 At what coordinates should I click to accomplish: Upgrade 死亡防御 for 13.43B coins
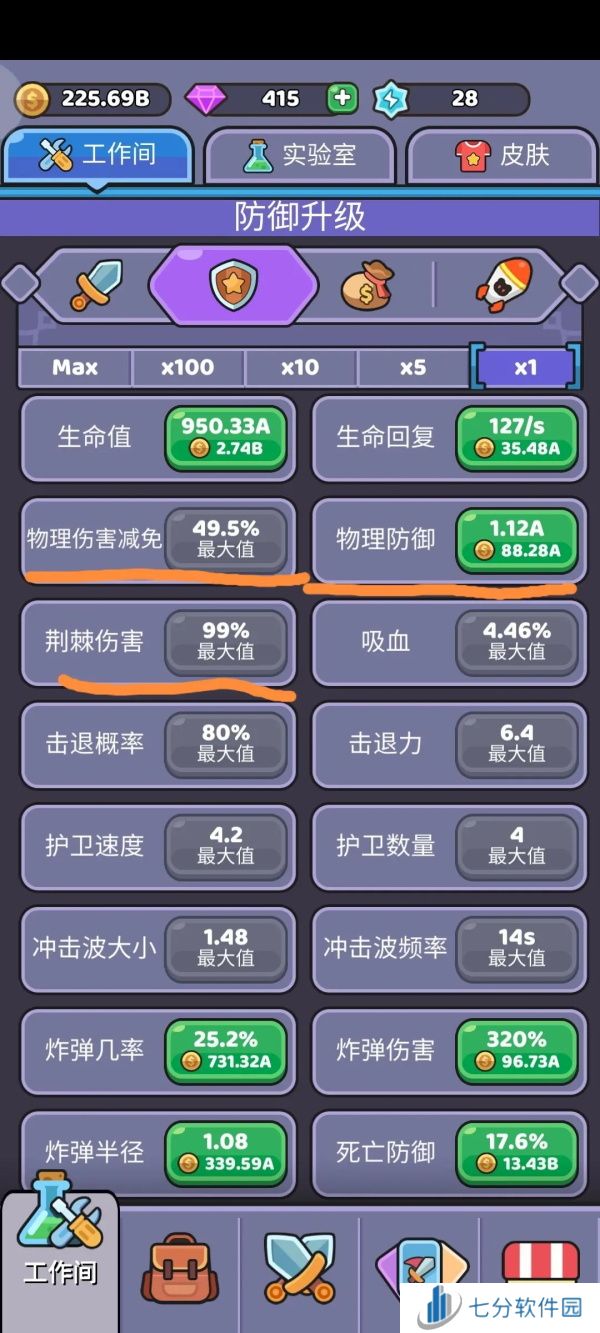pyautogui.click(x=517, y=1151)
